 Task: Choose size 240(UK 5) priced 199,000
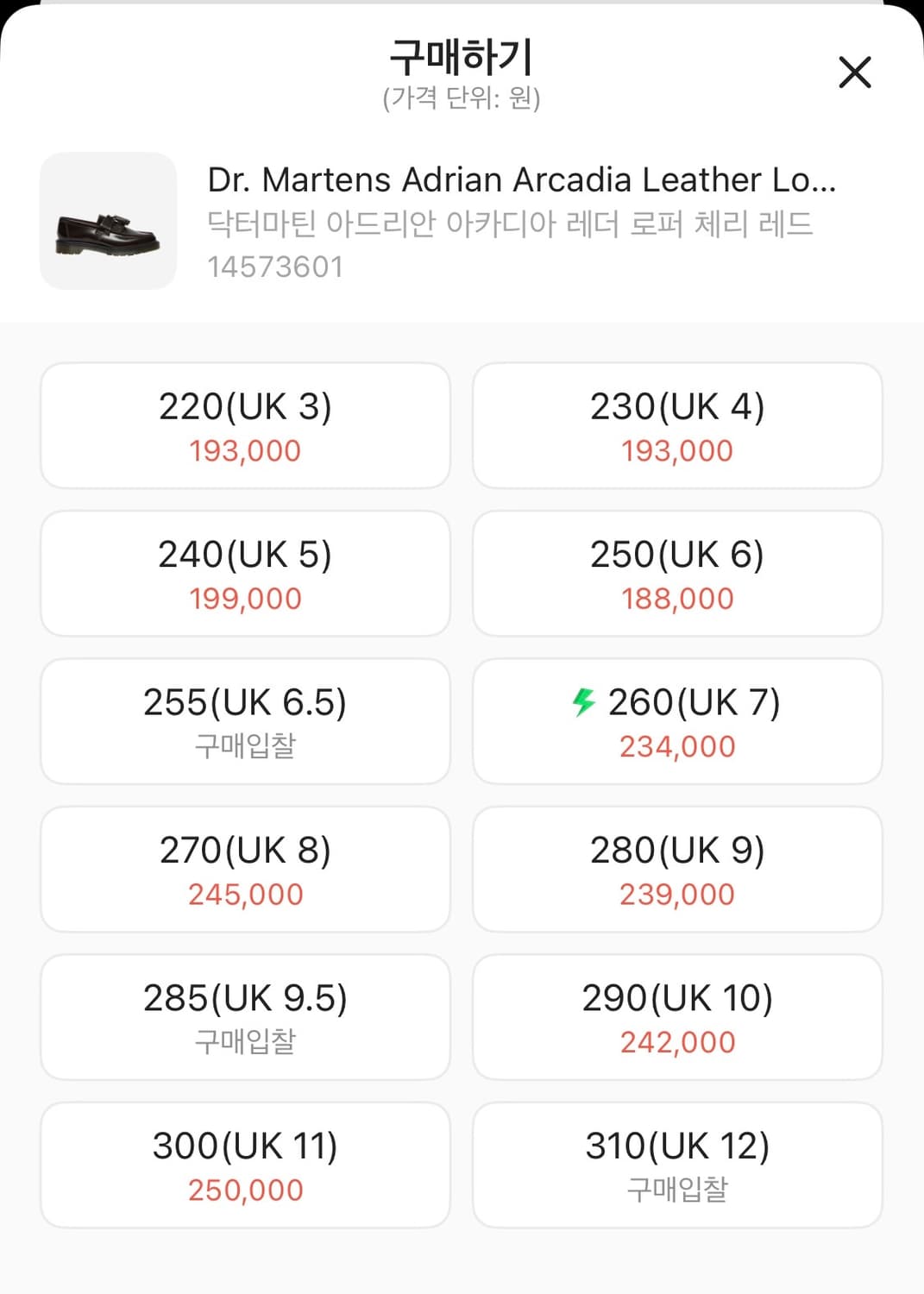point(244,574)
